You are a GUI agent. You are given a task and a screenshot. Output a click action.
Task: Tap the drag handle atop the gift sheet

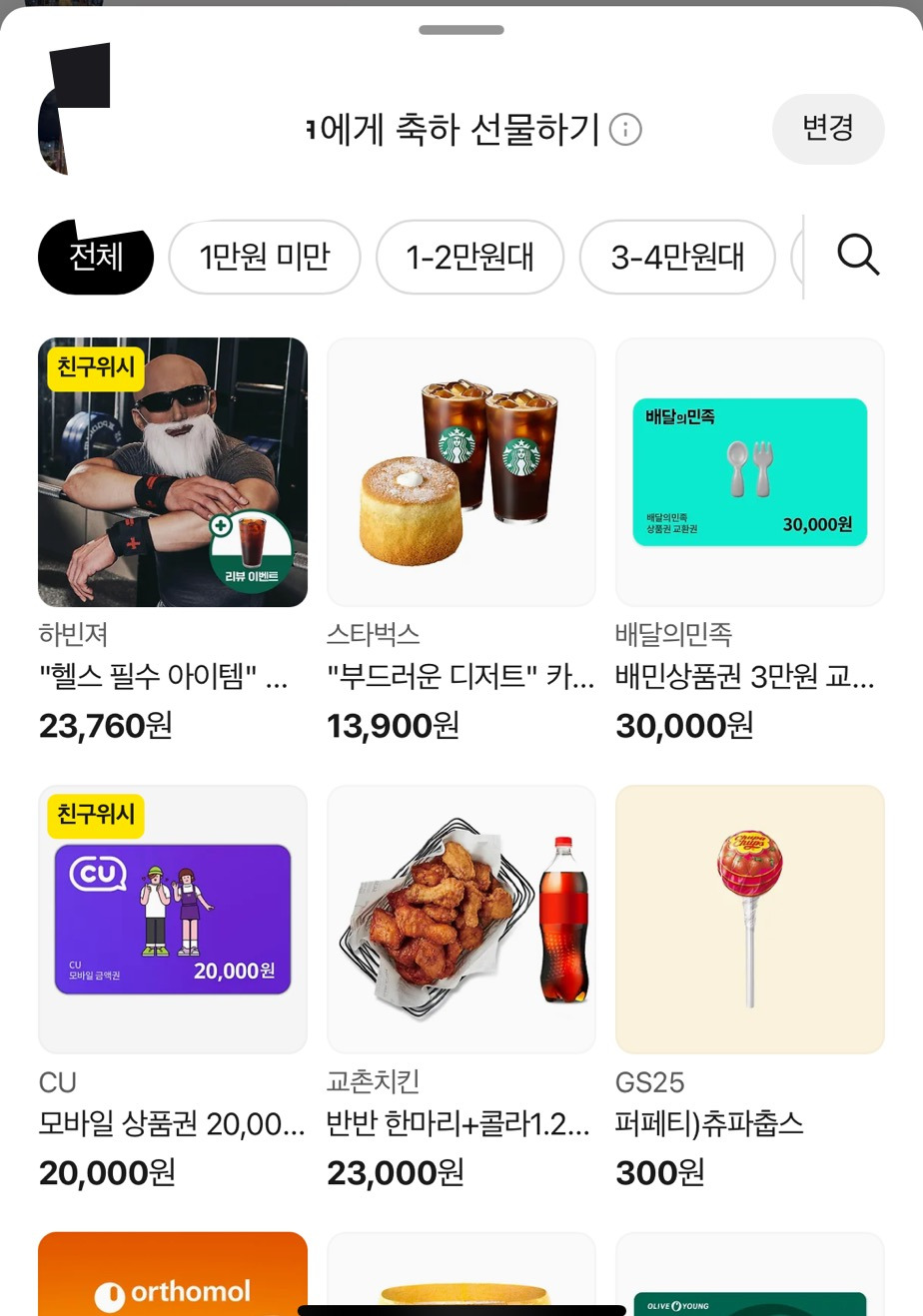click(461, 29)
